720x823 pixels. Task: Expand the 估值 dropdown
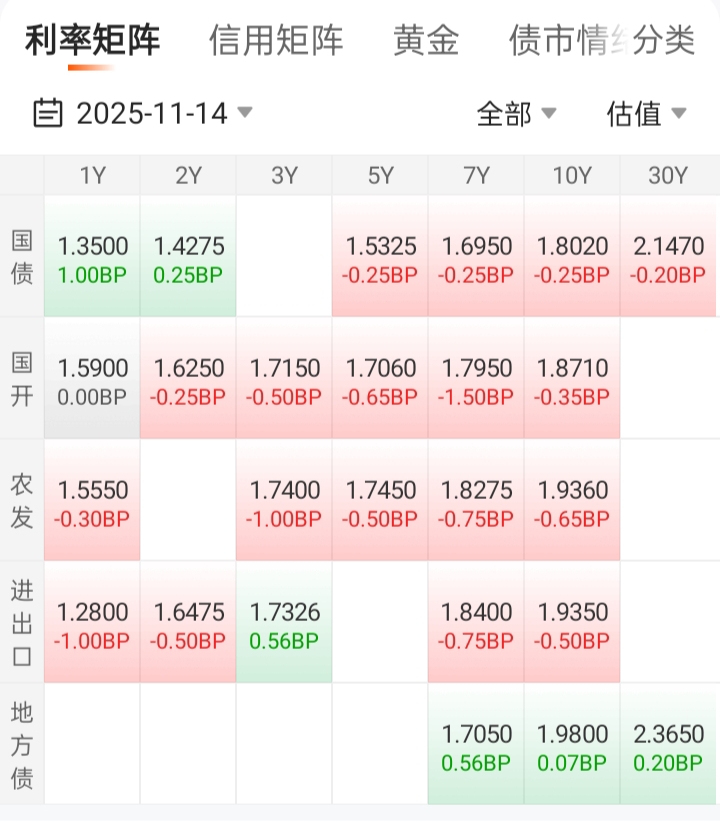[646, 114]
